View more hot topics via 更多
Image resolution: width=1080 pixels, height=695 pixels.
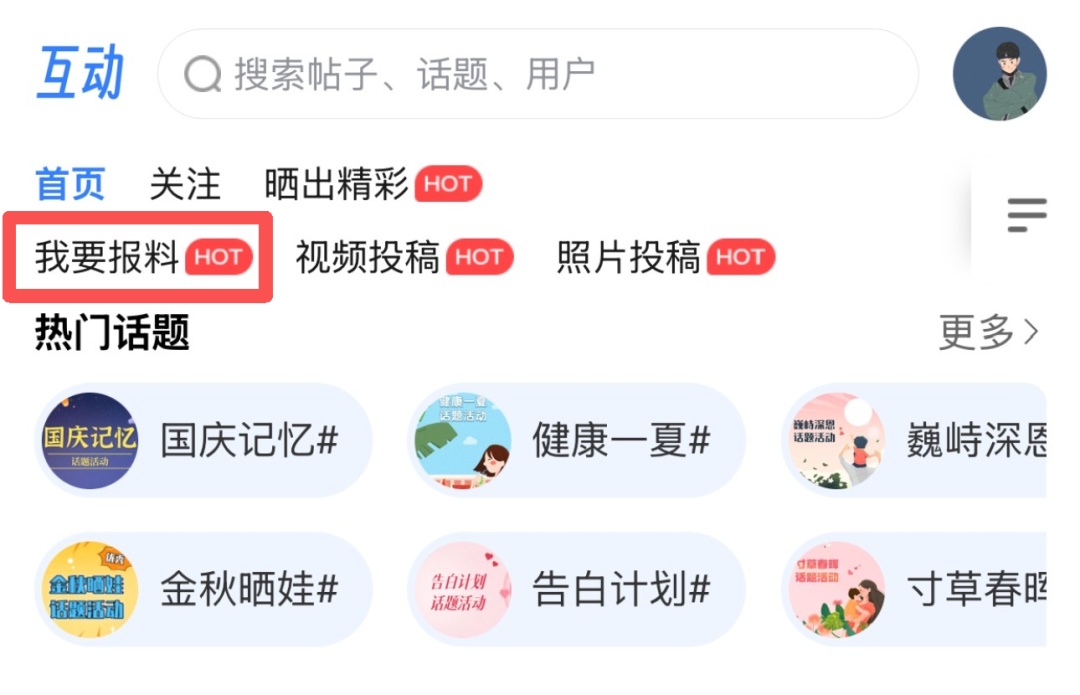coord(988,332)
